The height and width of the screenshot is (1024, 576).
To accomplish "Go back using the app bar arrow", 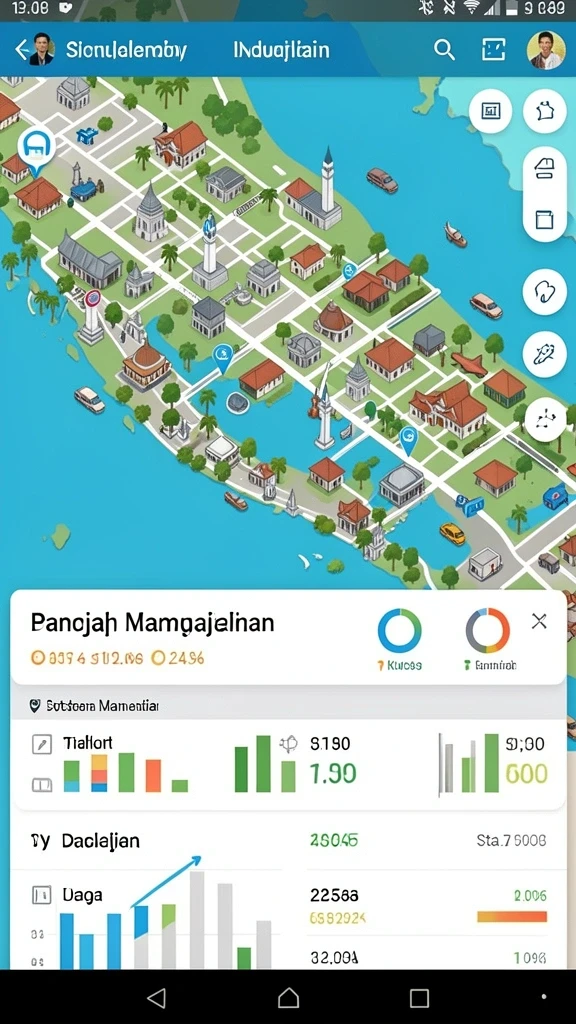I will (x=22, y=50).
